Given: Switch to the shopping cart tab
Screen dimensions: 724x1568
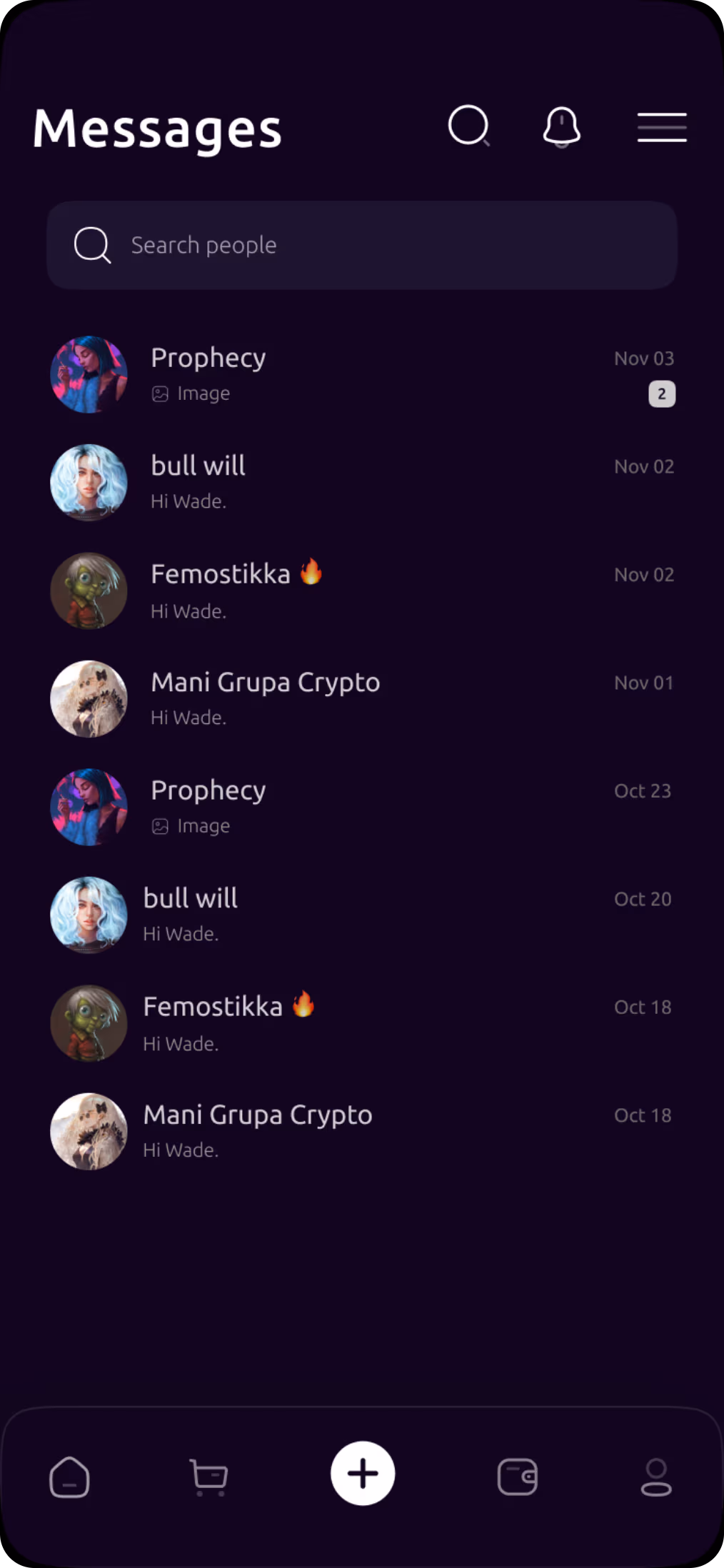Looking at the screenshot, I should 209,1477.
